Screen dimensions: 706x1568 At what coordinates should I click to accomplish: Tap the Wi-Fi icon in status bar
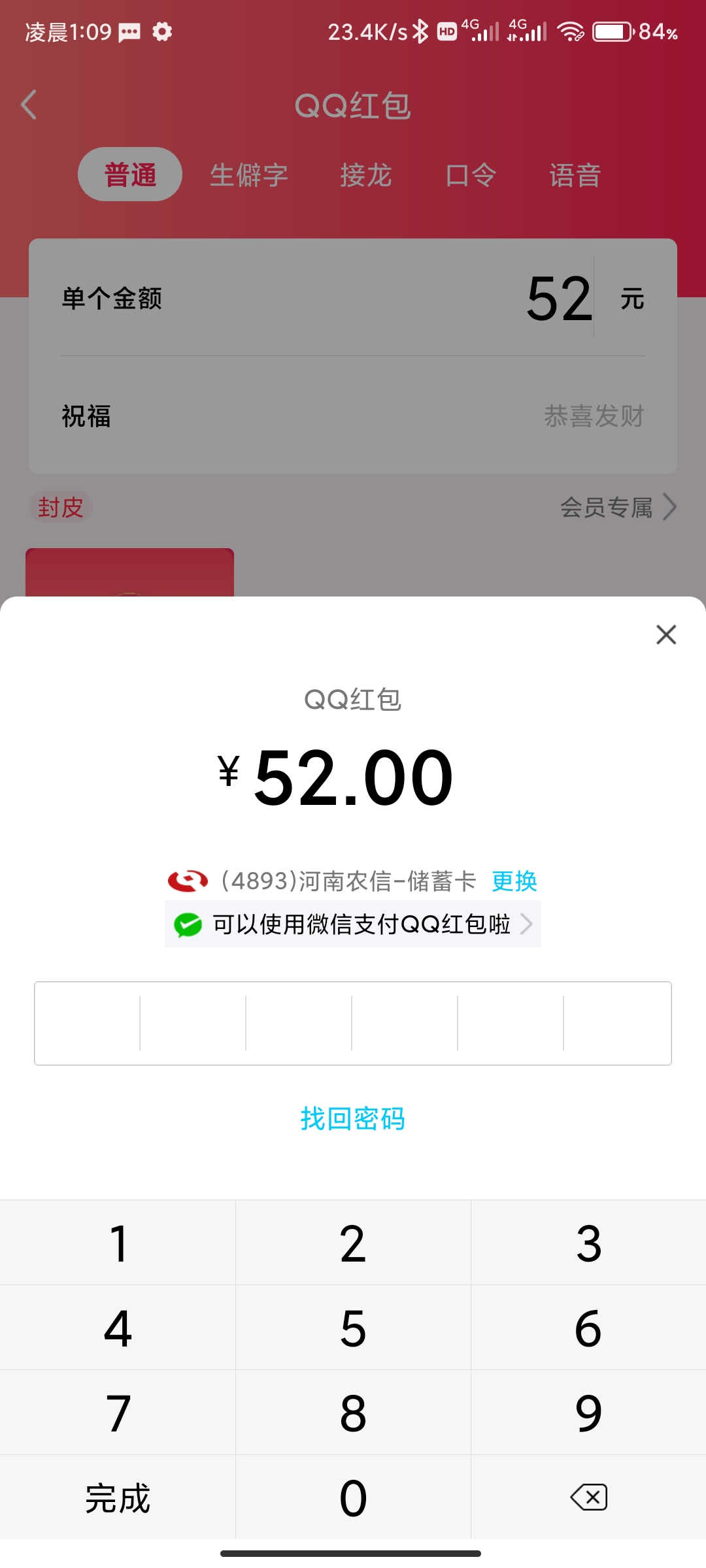(571, 31)
